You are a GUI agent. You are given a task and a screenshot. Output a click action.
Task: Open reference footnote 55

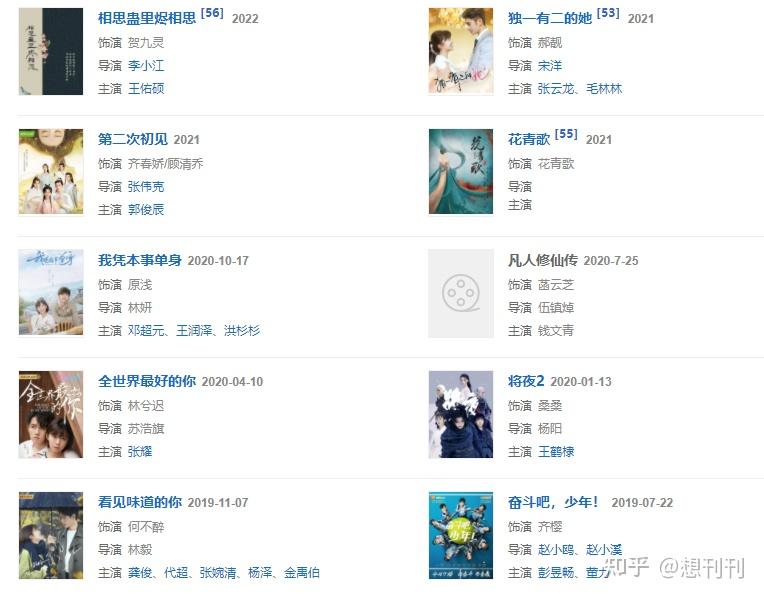coord(566,134)
